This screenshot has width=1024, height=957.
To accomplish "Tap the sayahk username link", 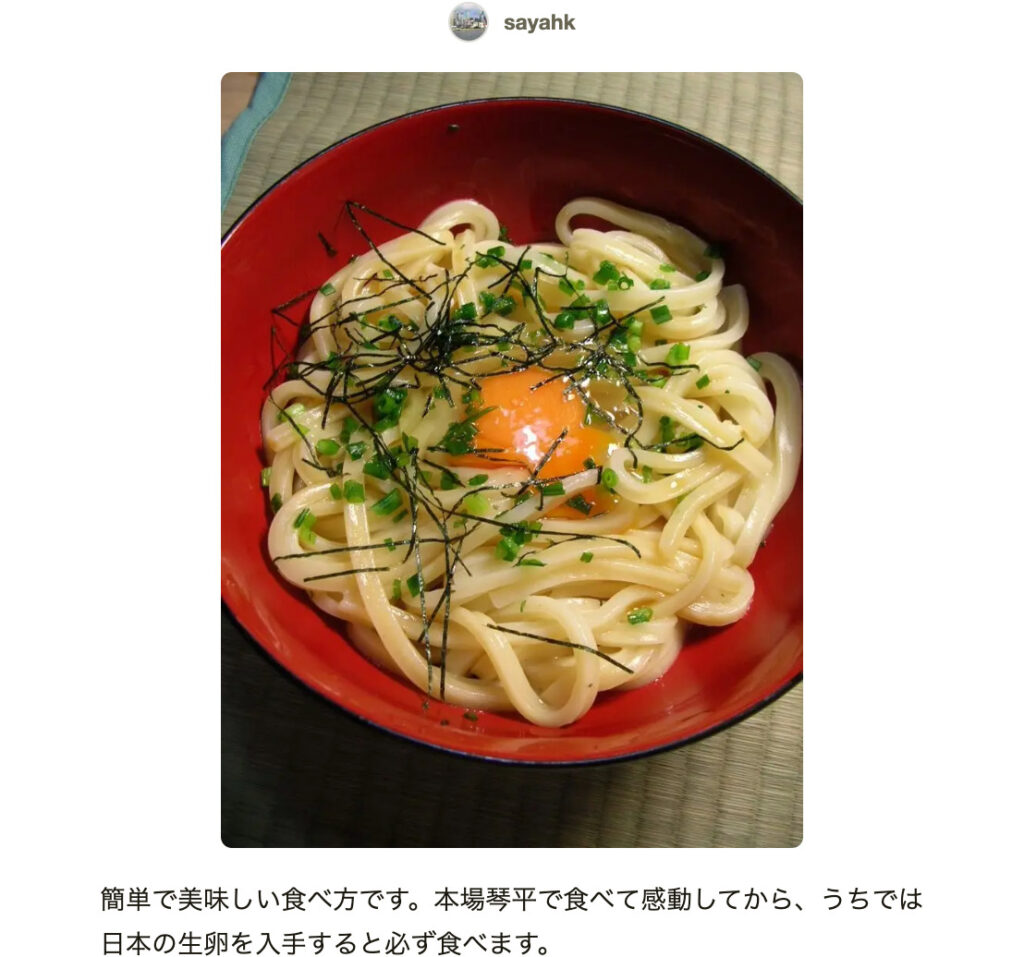I will 539,23.
